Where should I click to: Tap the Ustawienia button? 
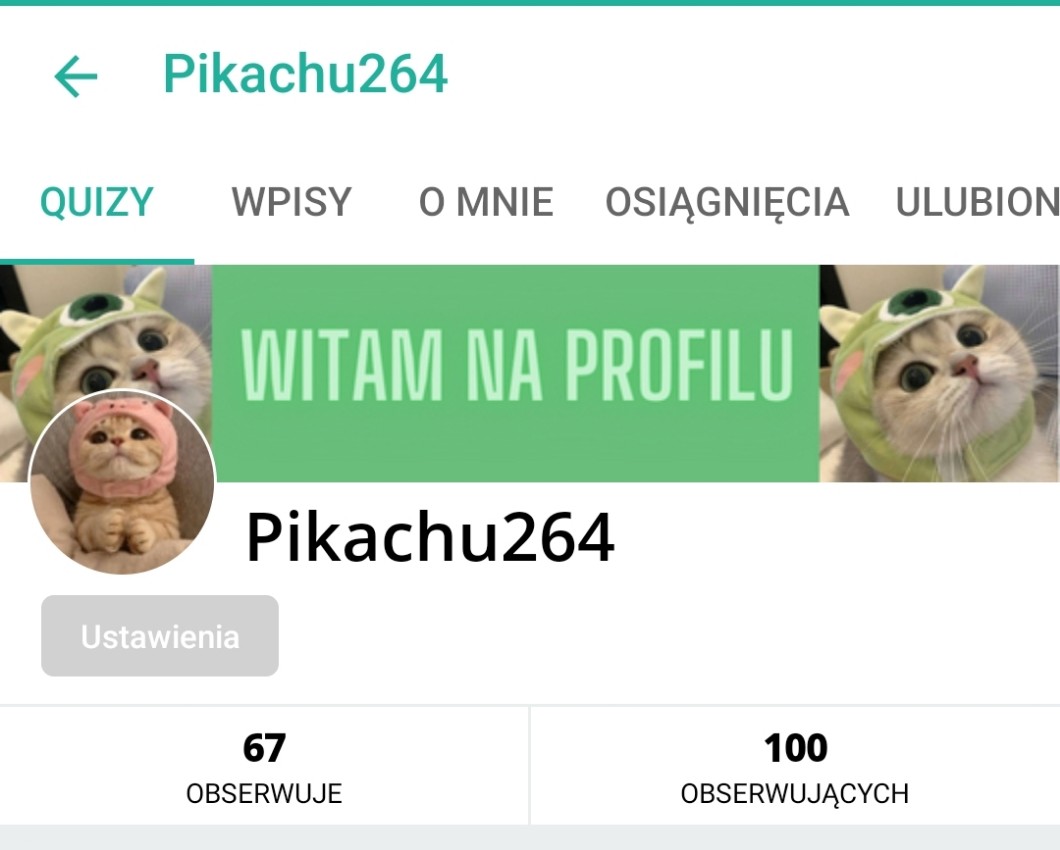(x=160, y=637)
